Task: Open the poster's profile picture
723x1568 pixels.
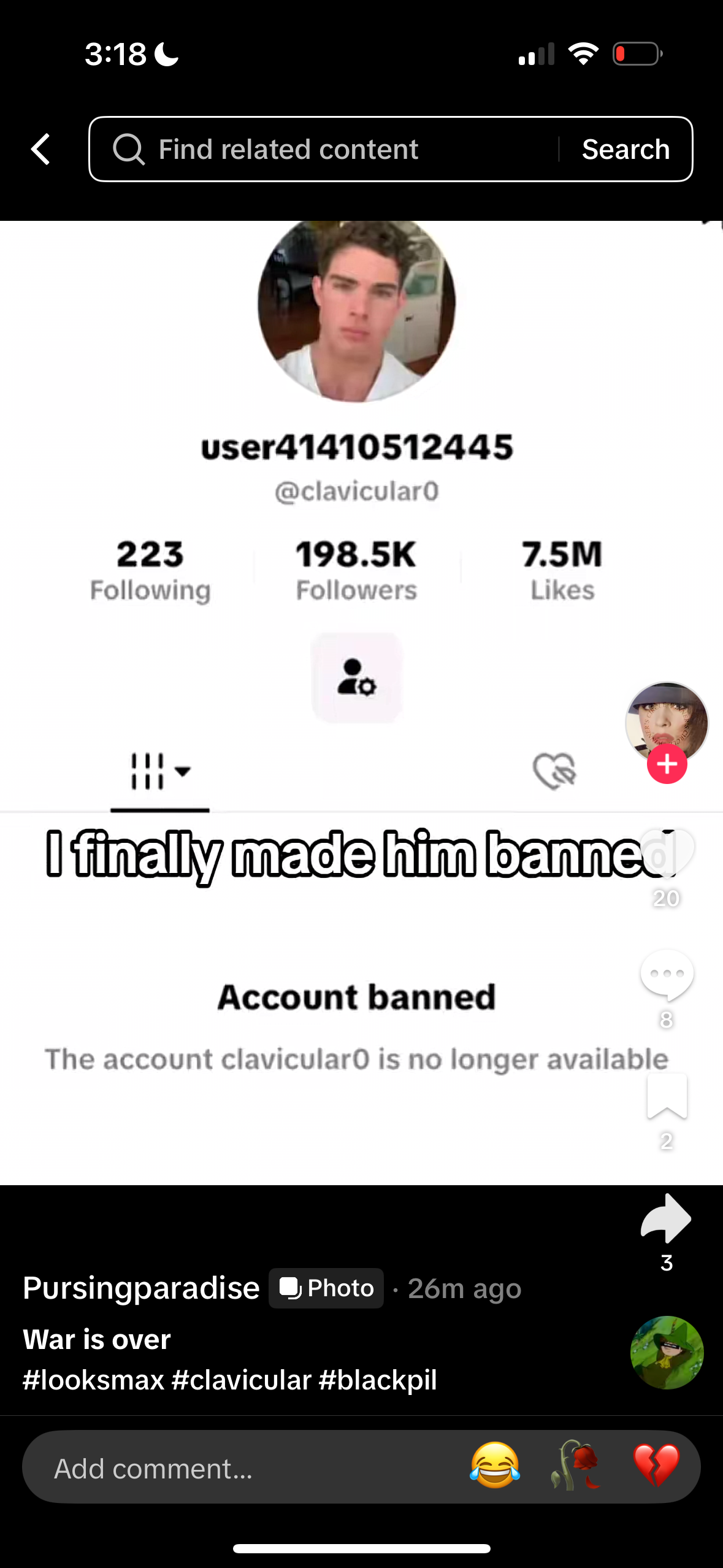Action: (x=666, y=723)
